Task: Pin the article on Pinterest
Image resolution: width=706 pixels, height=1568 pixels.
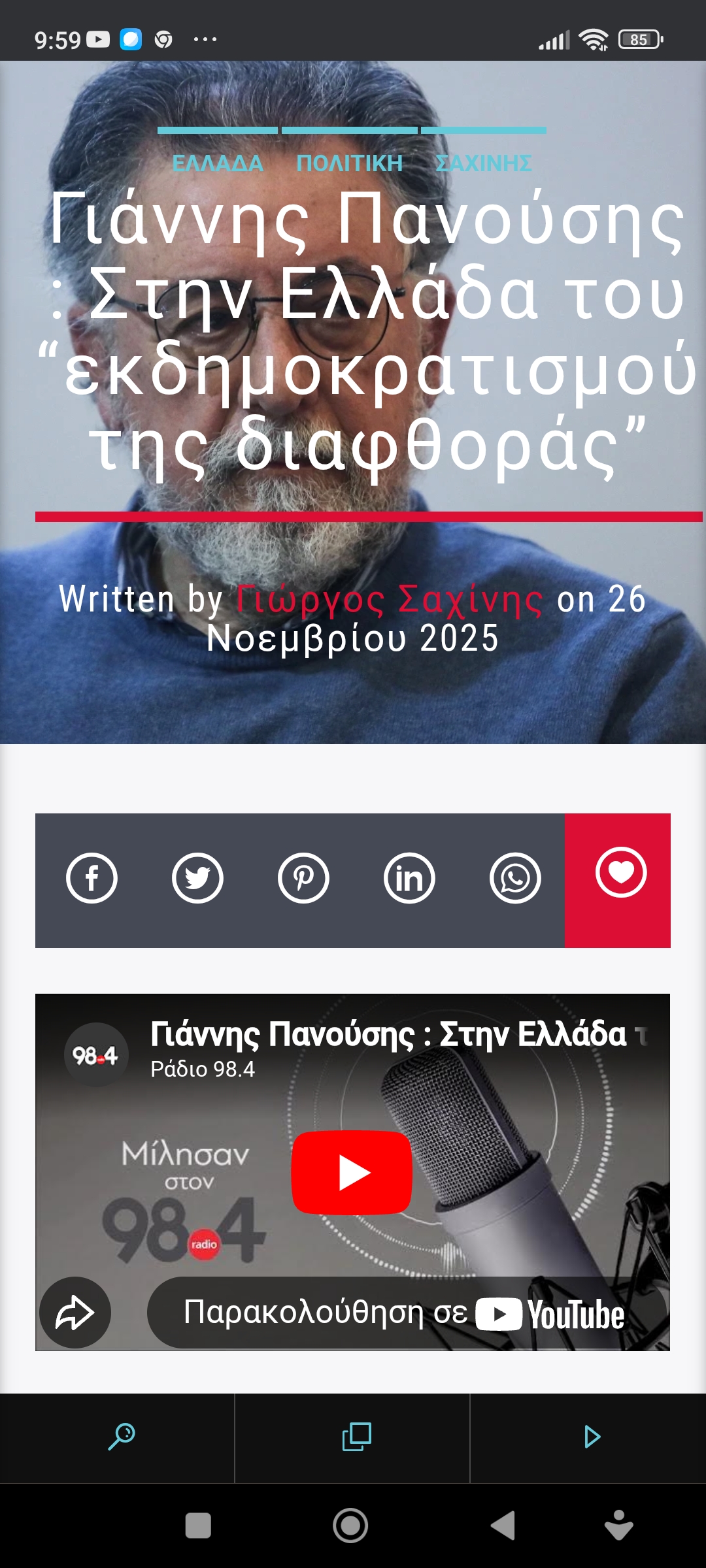Action: pos(303,878)
